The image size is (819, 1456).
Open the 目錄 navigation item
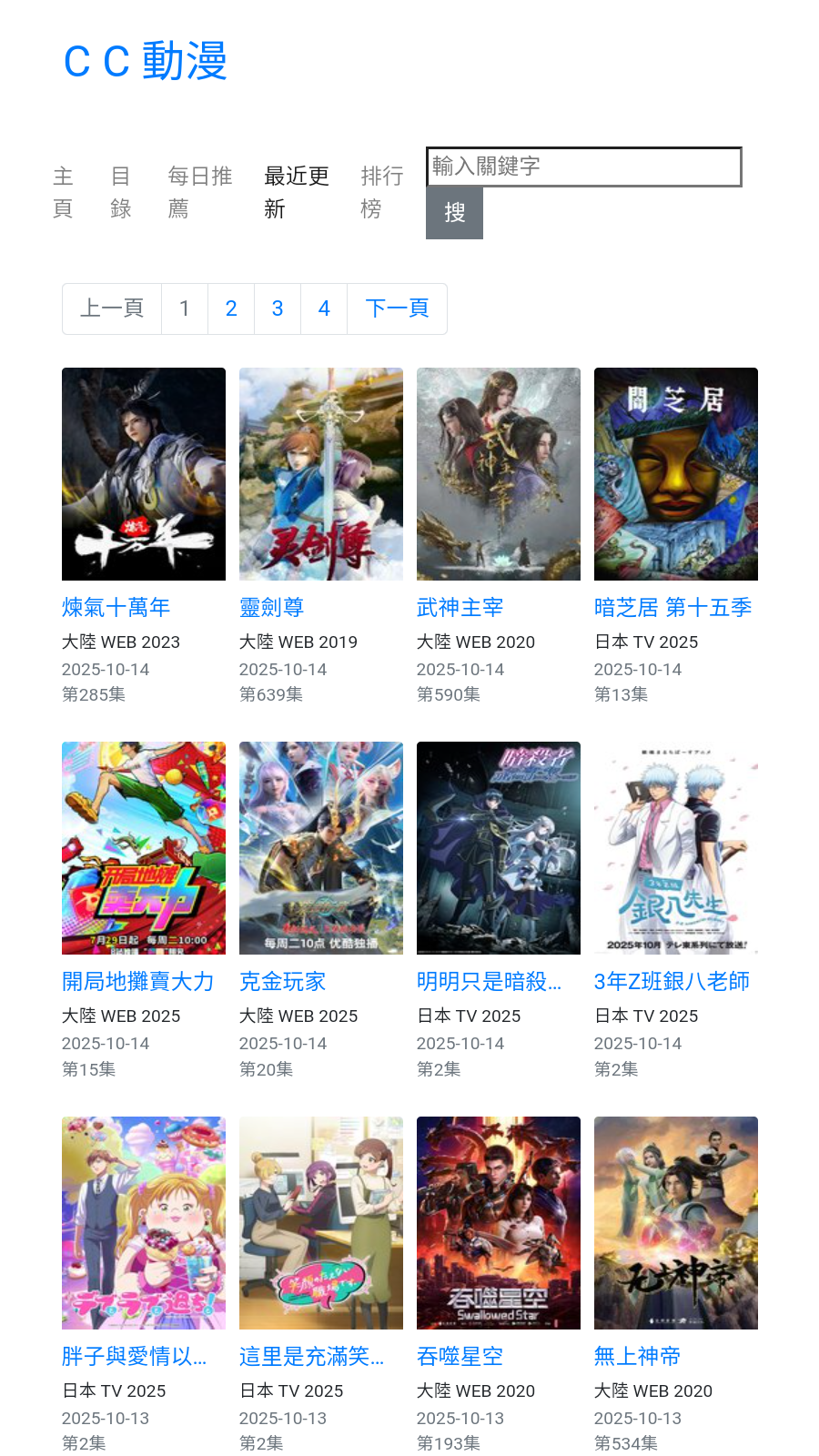tap(120, 192)
